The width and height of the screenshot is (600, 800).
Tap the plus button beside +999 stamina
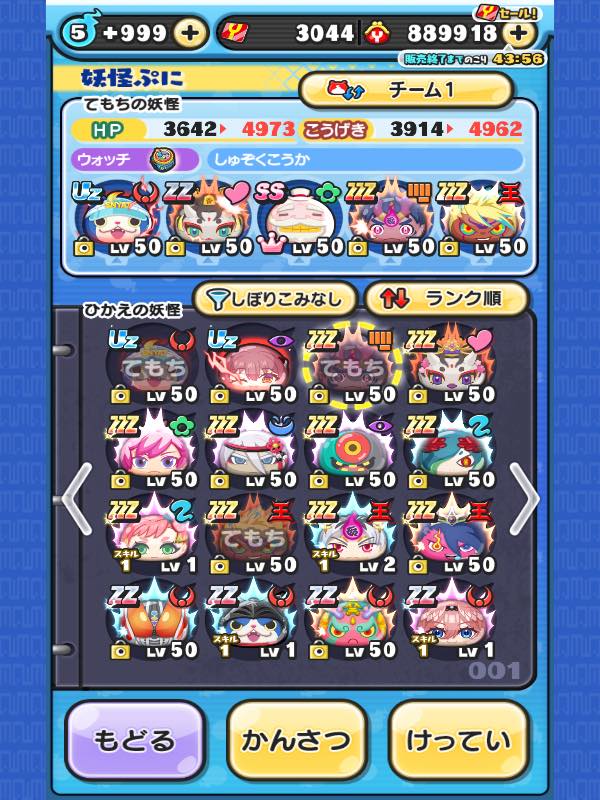point(190,33)
